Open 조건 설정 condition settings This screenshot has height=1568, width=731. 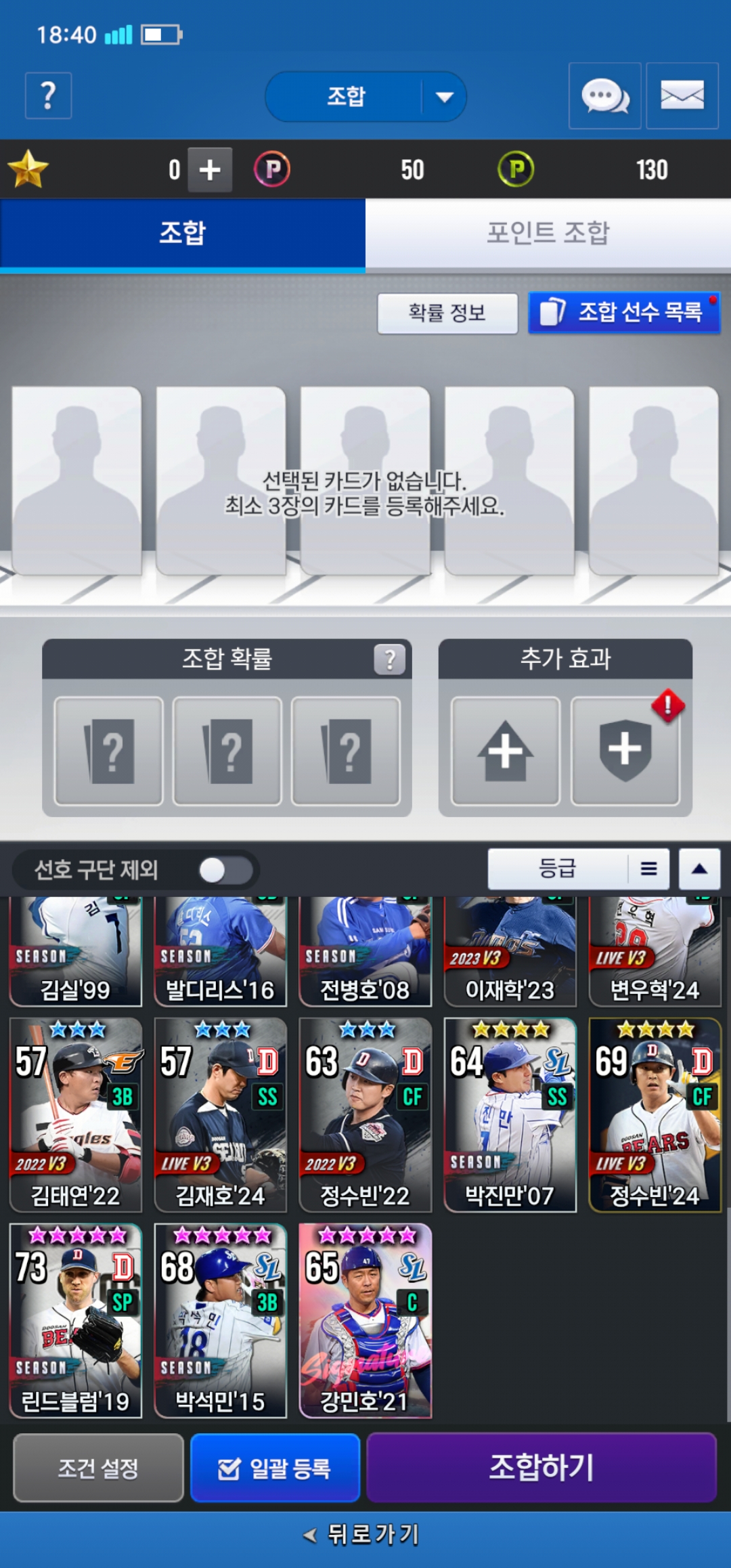click(98, 1468)
